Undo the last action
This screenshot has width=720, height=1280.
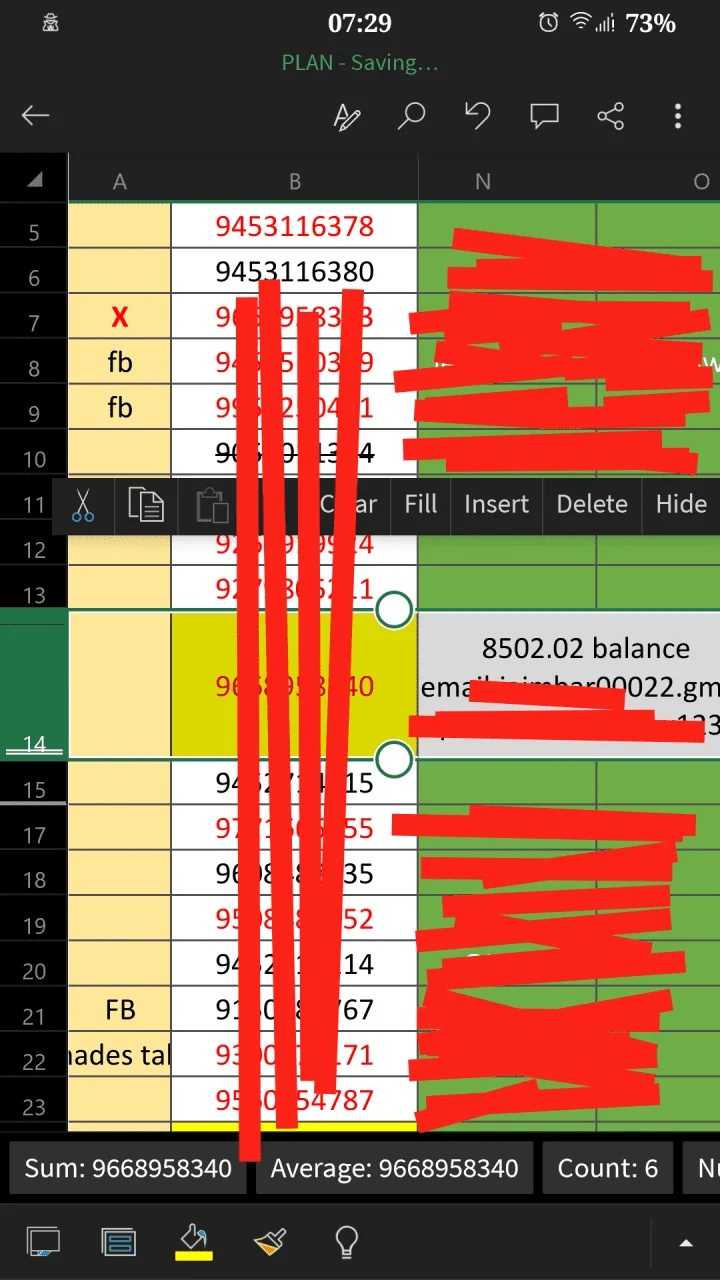[477, 116]
